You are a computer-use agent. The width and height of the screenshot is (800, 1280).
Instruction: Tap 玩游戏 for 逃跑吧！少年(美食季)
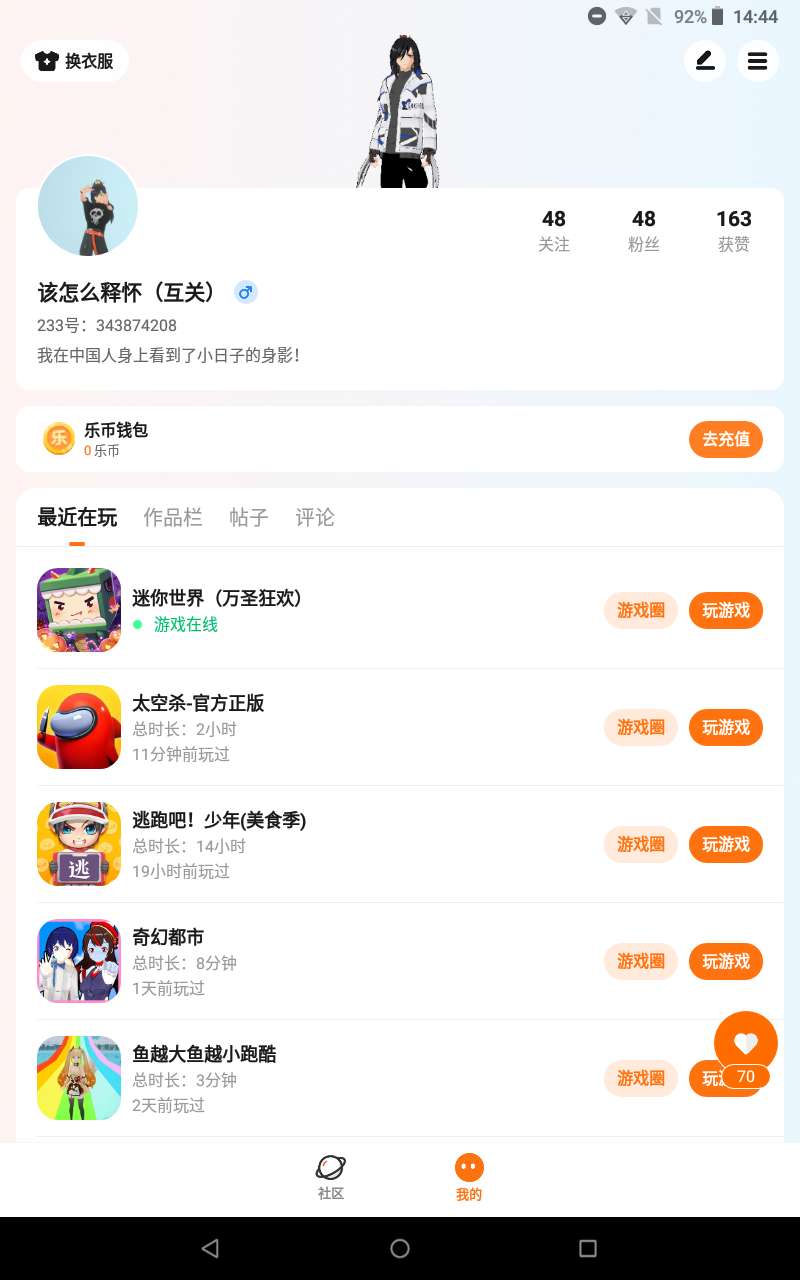[x=725, y=844]
